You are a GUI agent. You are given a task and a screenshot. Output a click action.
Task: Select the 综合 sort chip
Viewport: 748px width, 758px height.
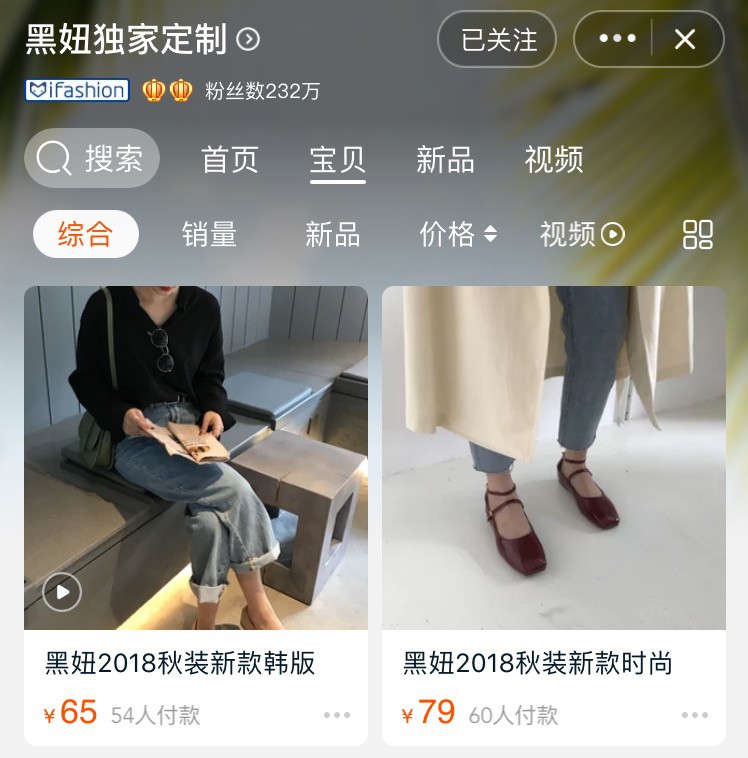85,234
